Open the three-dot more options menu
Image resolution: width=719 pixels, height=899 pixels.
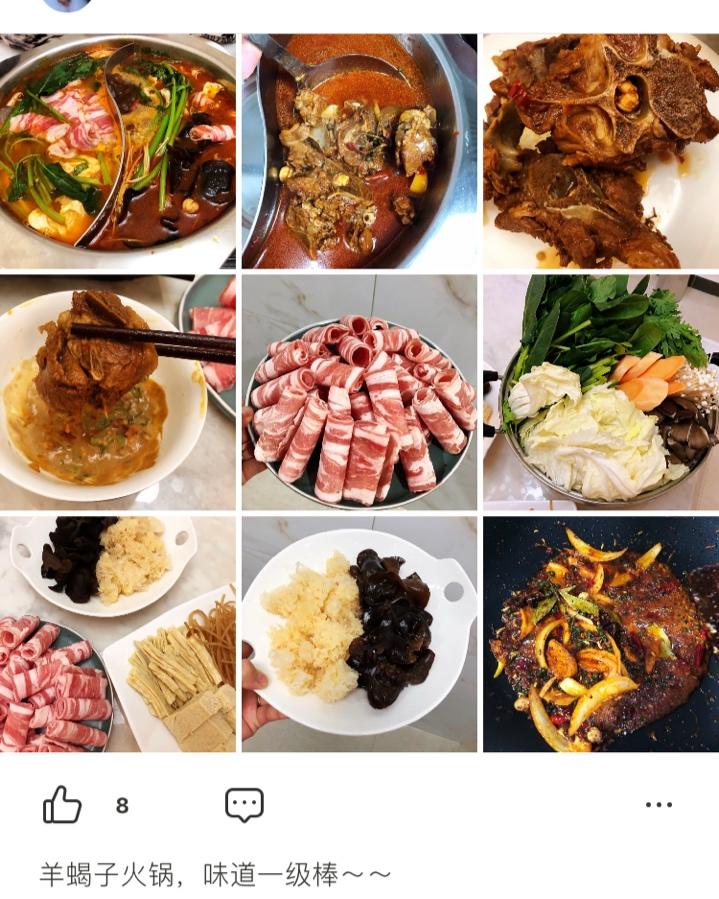click(658, 804)
